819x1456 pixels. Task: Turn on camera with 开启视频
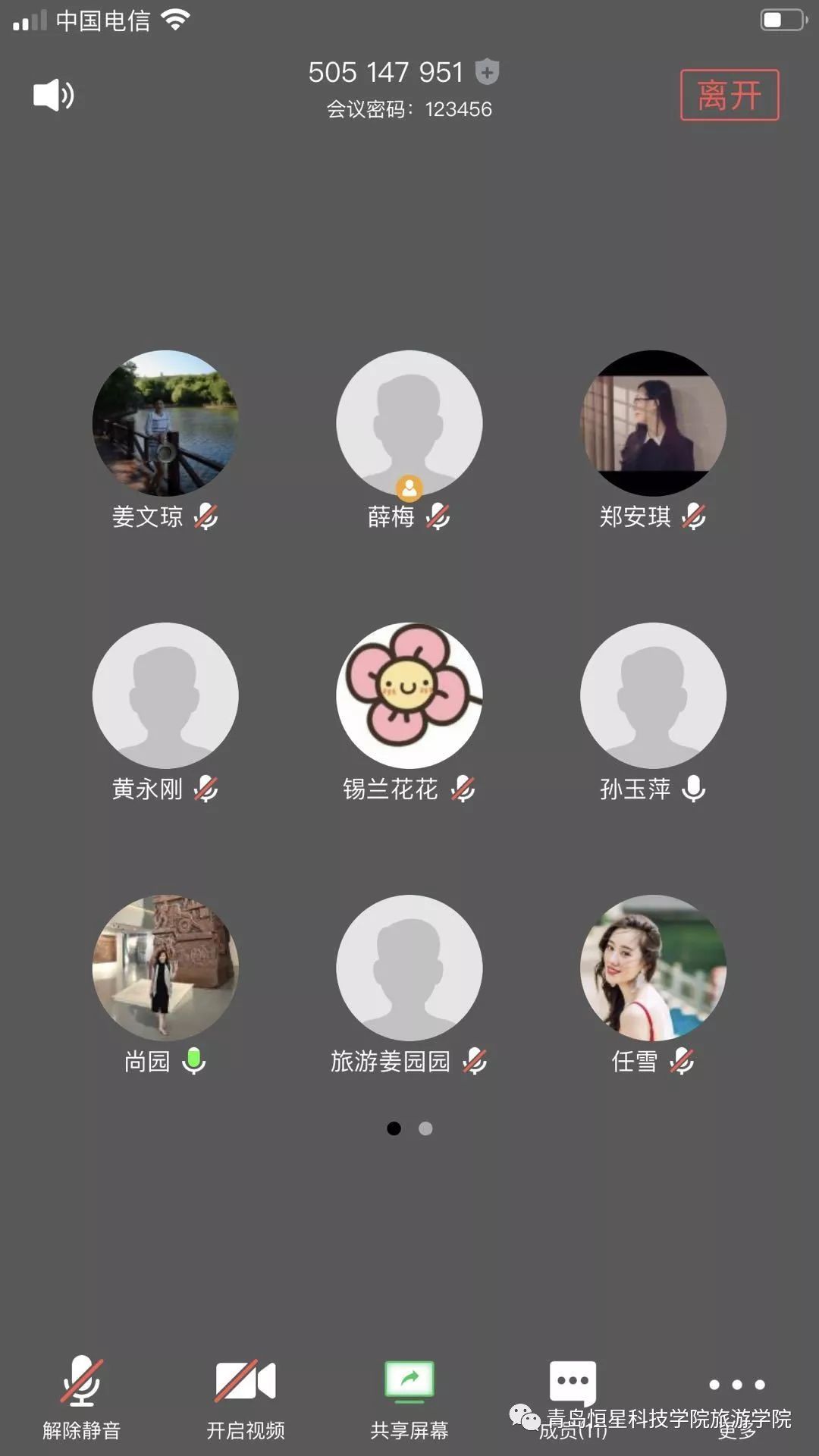(x=246, y=1398)
